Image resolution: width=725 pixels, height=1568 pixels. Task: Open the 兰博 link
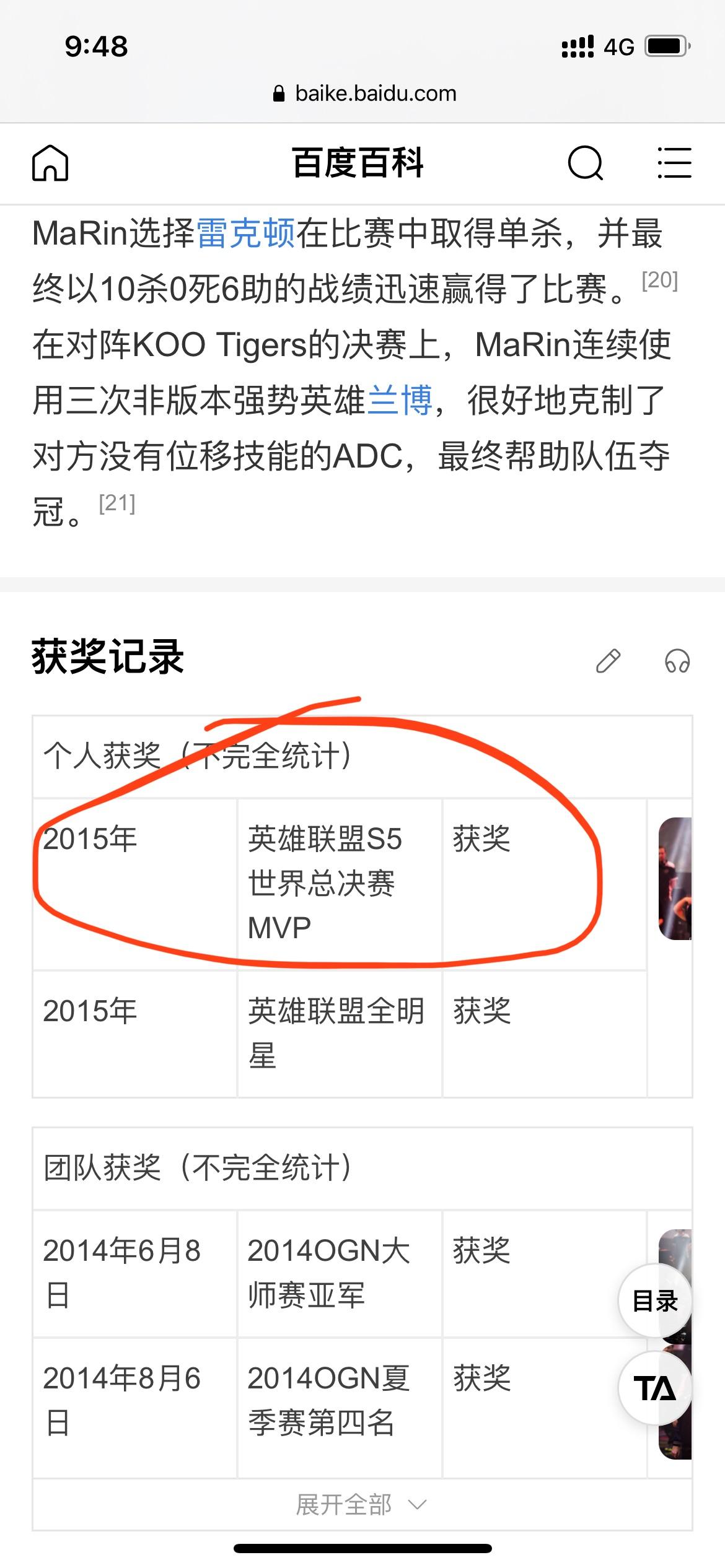click(400, 400)
